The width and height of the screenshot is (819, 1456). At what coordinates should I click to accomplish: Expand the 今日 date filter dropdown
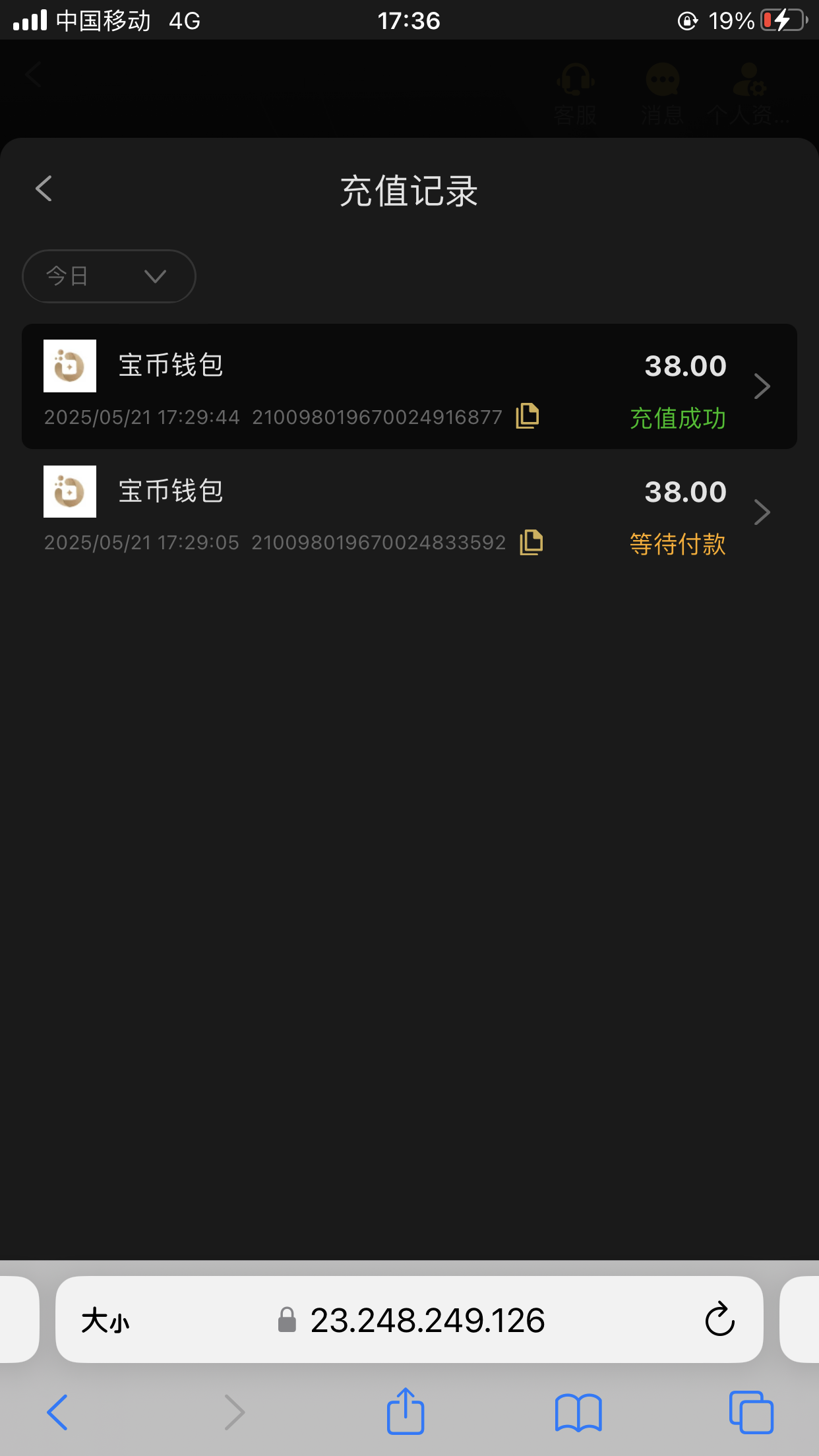click(109, 276)
